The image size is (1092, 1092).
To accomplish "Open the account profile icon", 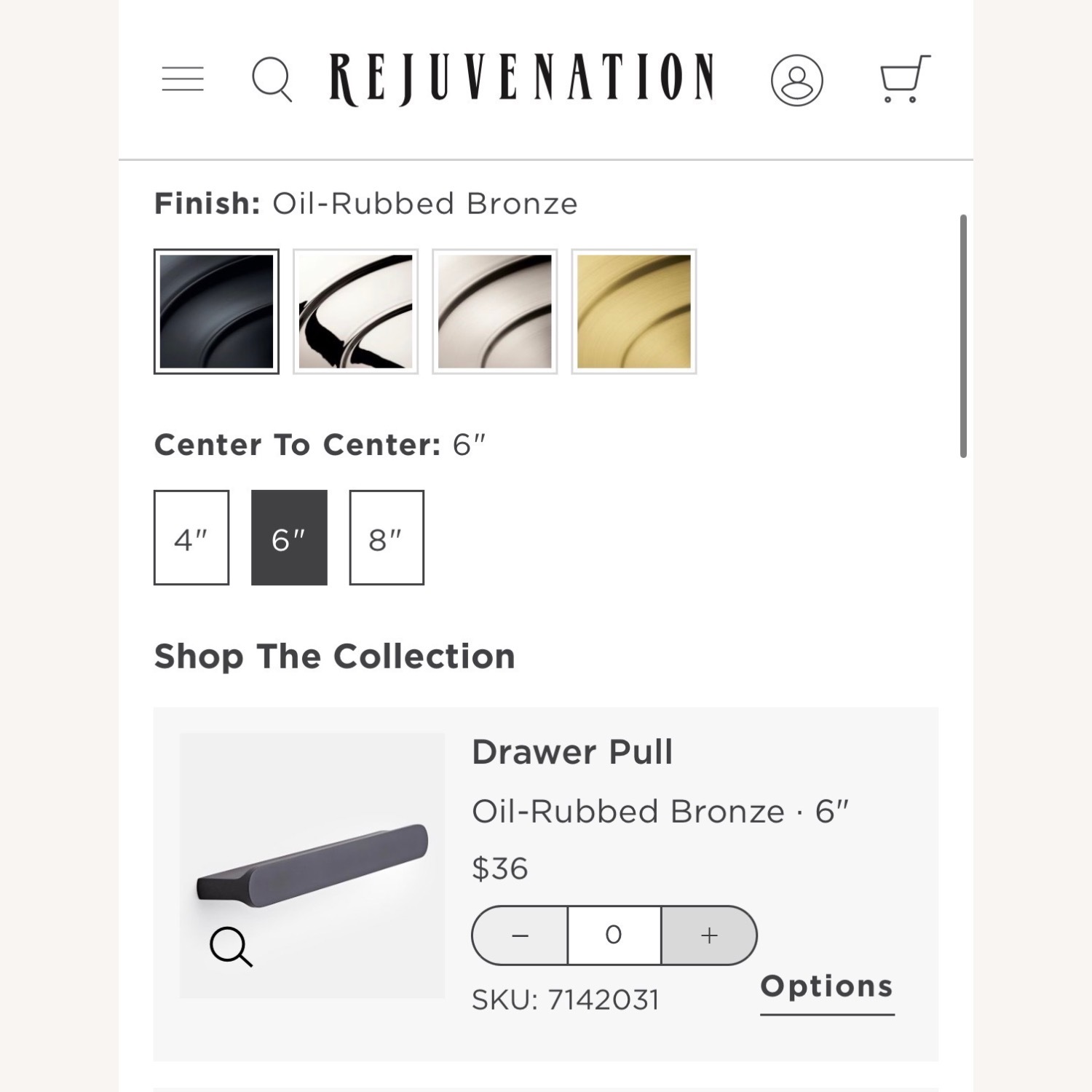I will (x=796, y=80).
